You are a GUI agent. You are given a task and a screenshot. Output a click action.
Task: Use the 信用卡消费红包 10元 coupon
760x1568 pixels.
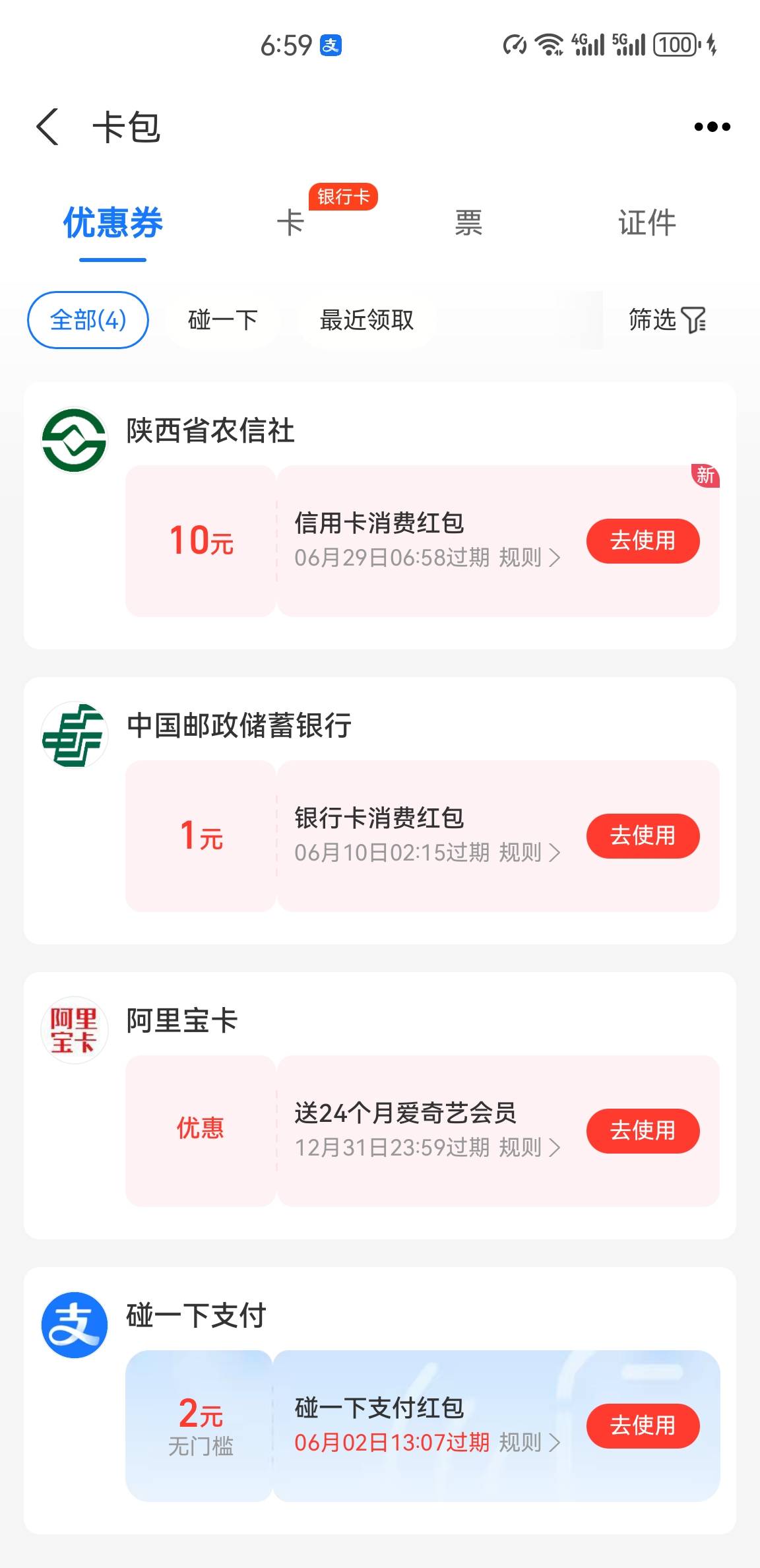coord(643,541)
